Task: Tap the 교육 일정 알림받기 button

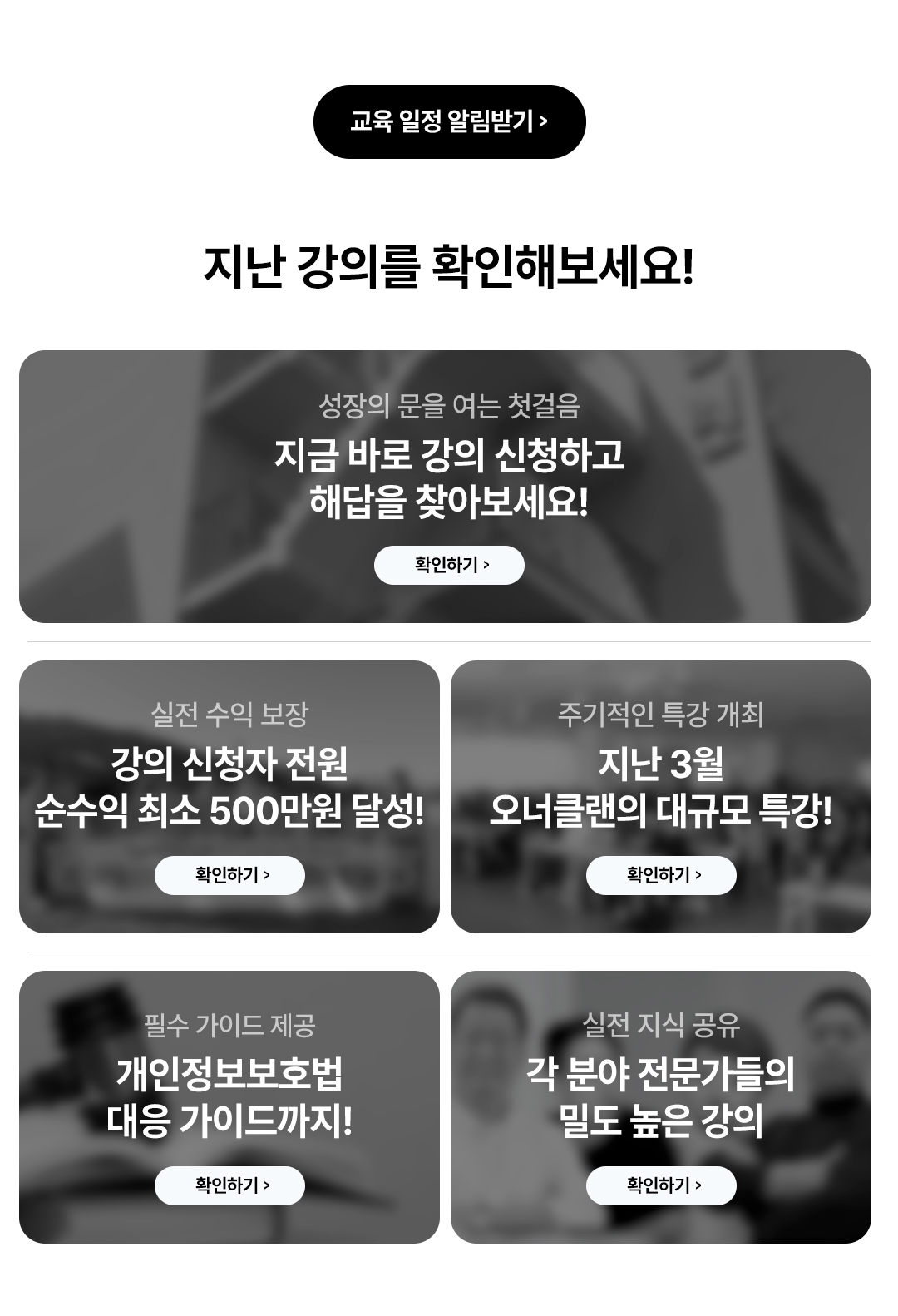Action: [449, 121]
